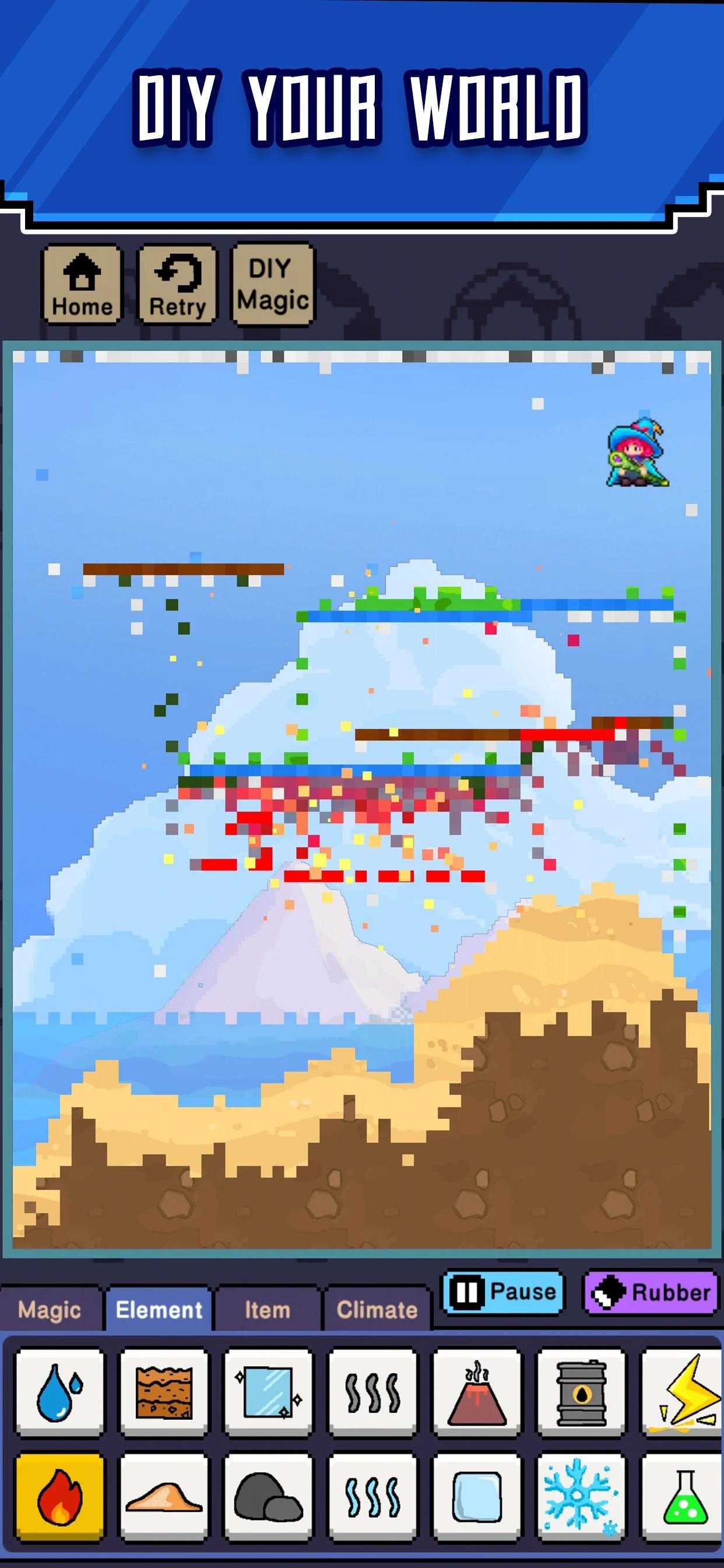
Task: Choose the water drop element
Action: pyautogui.click(x=59, y=1391)
